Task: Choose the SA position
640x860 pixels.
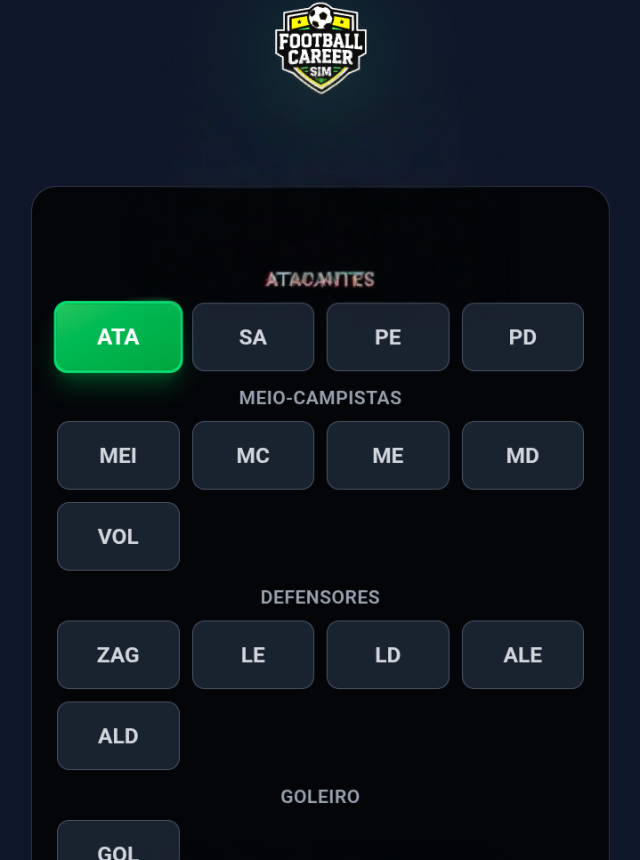Action: point(253,337)
